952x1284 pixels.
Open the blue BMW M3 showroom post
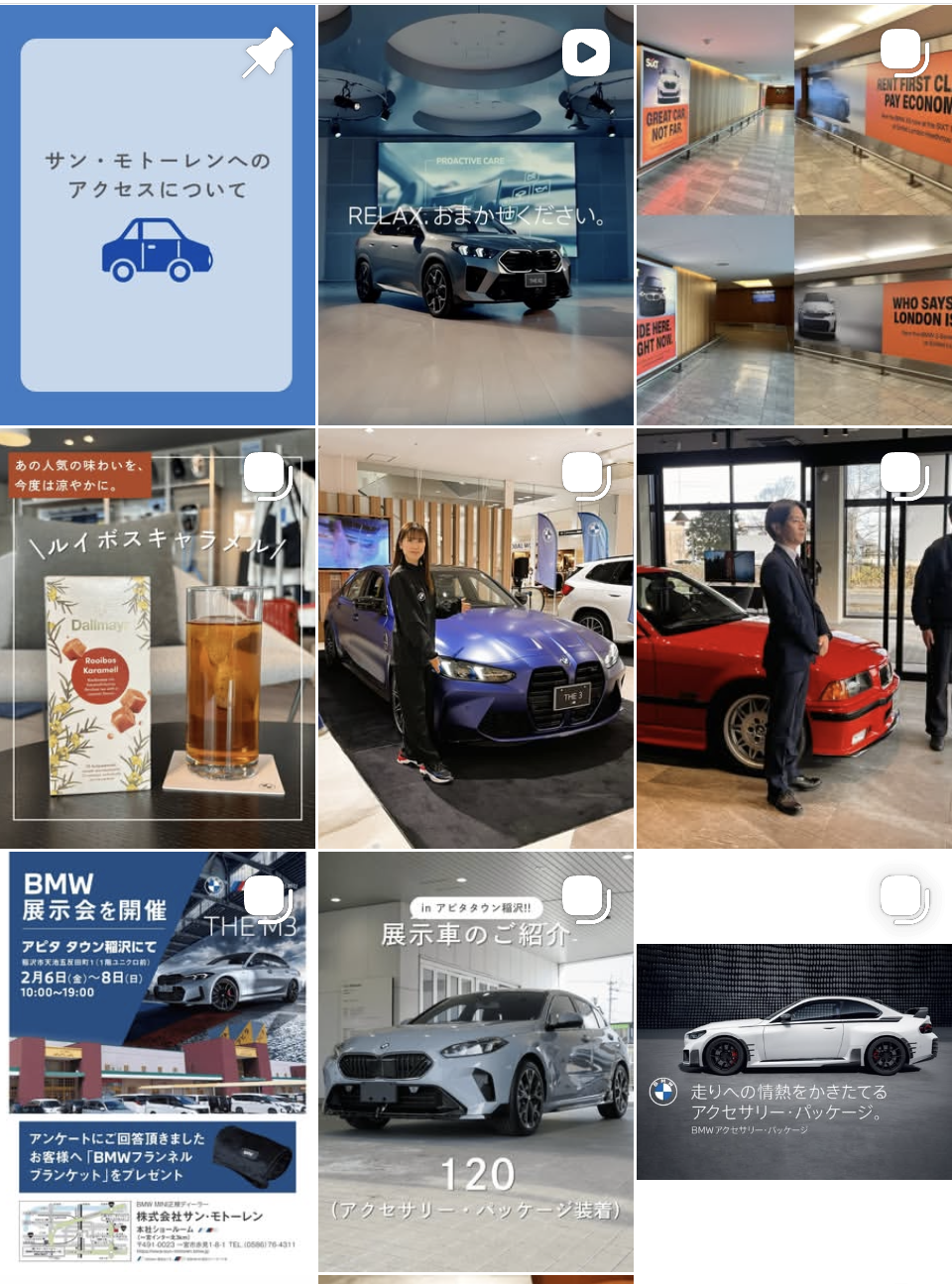475,638
